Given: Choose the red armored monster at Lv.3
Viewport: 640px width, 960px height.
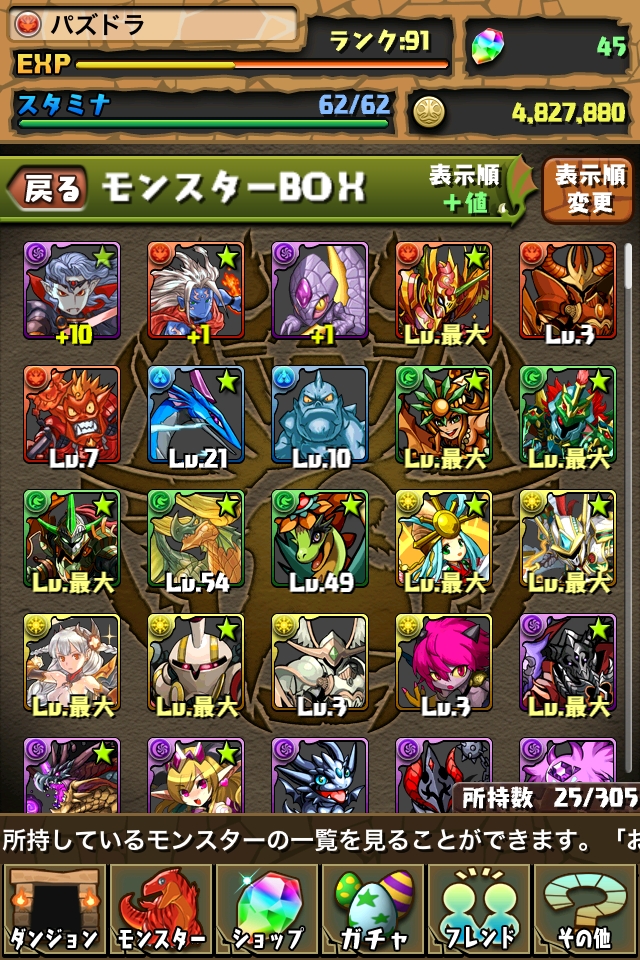Looking at the screenshot, I should coord(568,290).
